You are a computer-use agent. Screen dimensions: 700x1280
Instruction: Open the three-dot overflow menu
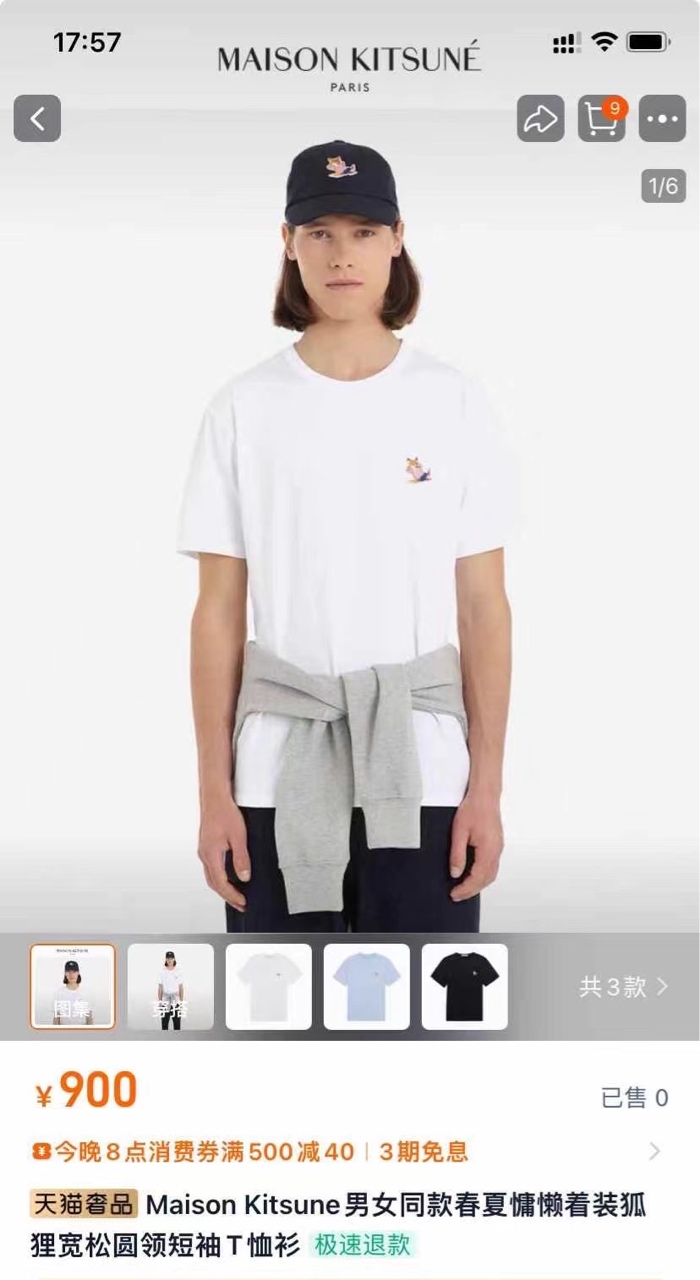point(662,118)
